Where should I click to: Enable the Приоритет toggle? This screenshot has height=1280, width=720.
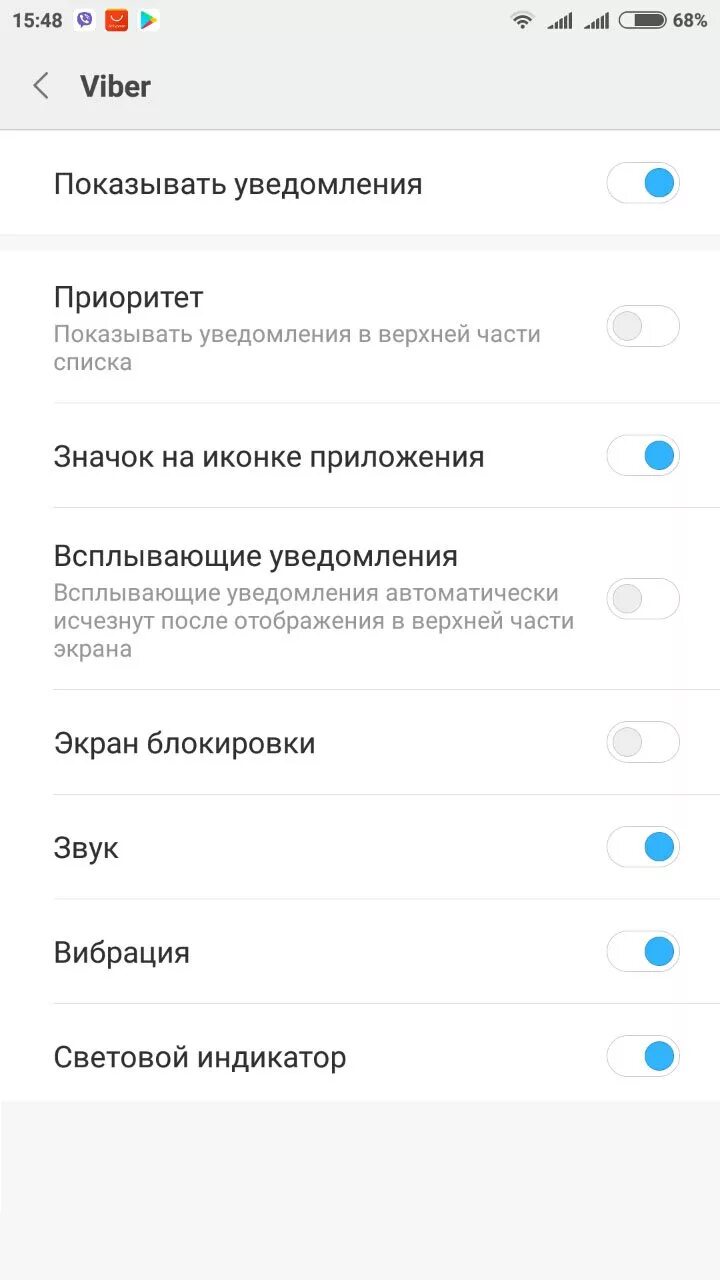[x=643, y=326]
